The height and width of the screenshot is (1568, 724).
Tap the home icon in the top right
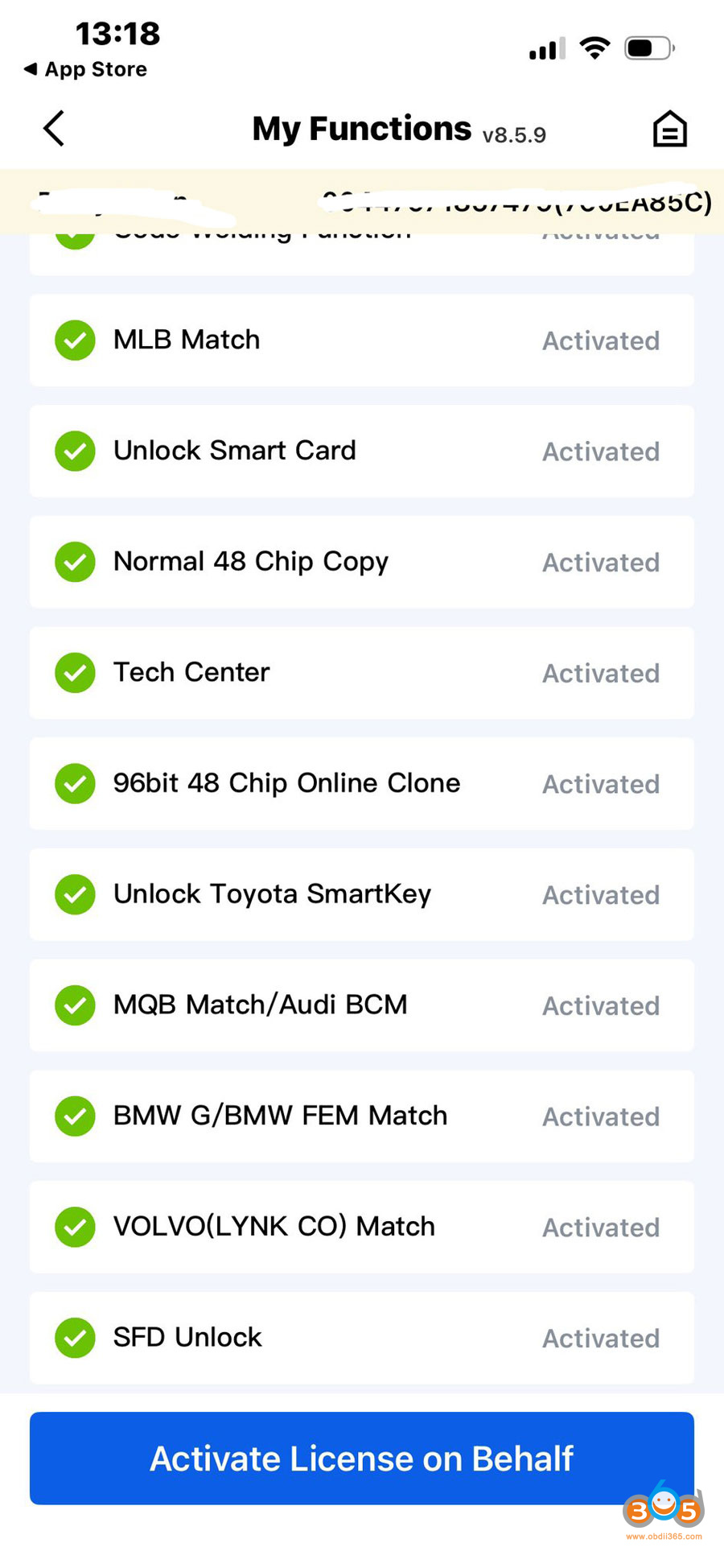click(x=669, y=128)
